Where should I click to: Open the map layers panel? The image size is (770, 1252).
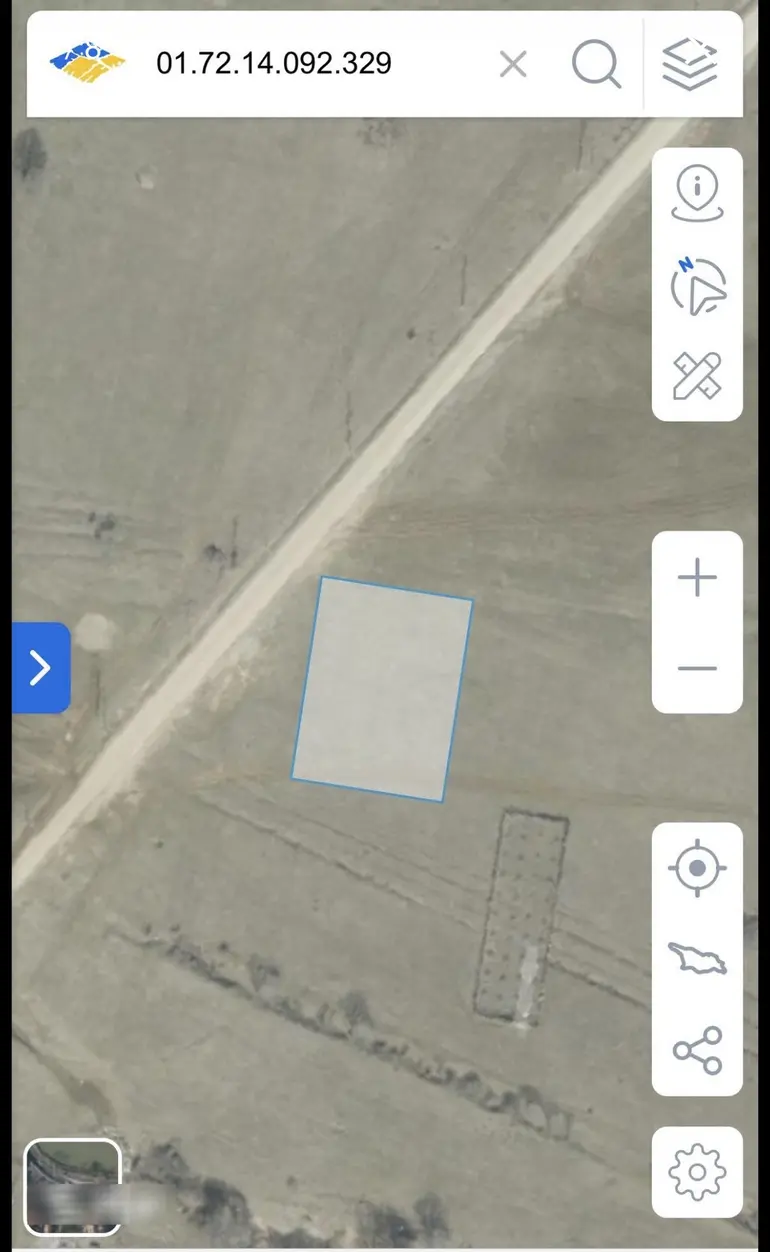coord(691,65)
